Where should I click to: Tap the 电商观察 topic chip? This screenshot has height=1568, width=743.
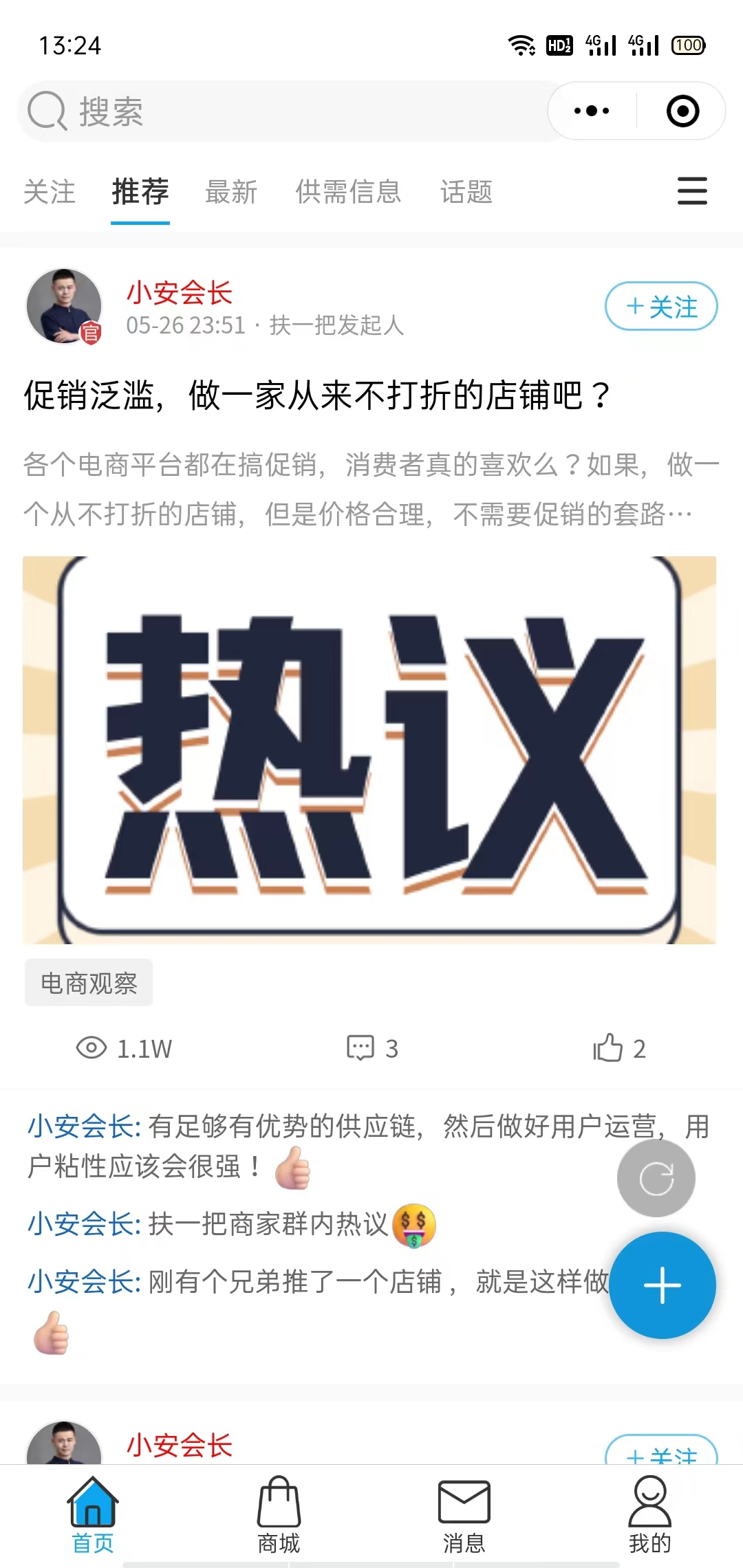click(89, 983)
